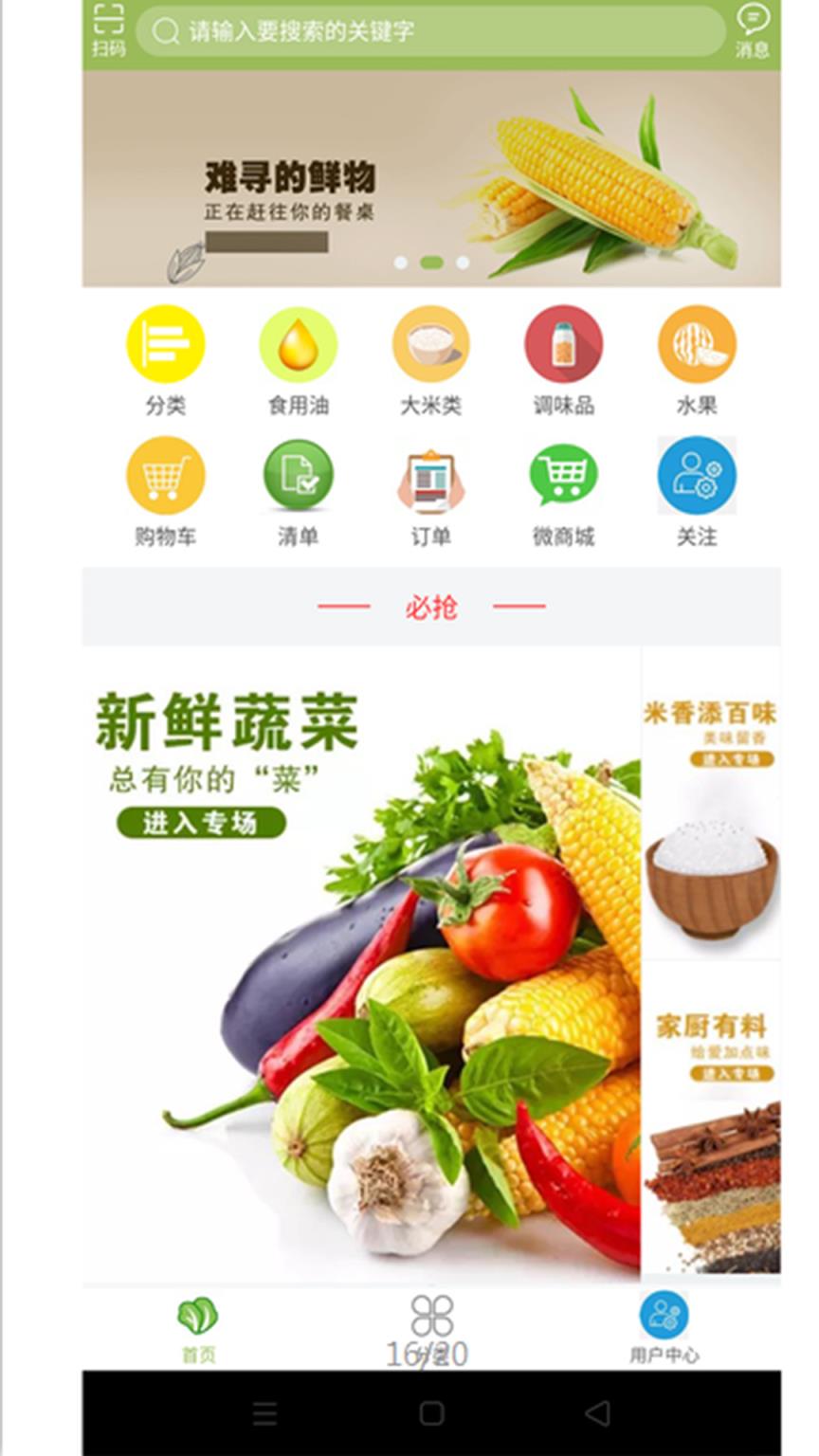Check 消息 messages in top corner

(753, 28)
